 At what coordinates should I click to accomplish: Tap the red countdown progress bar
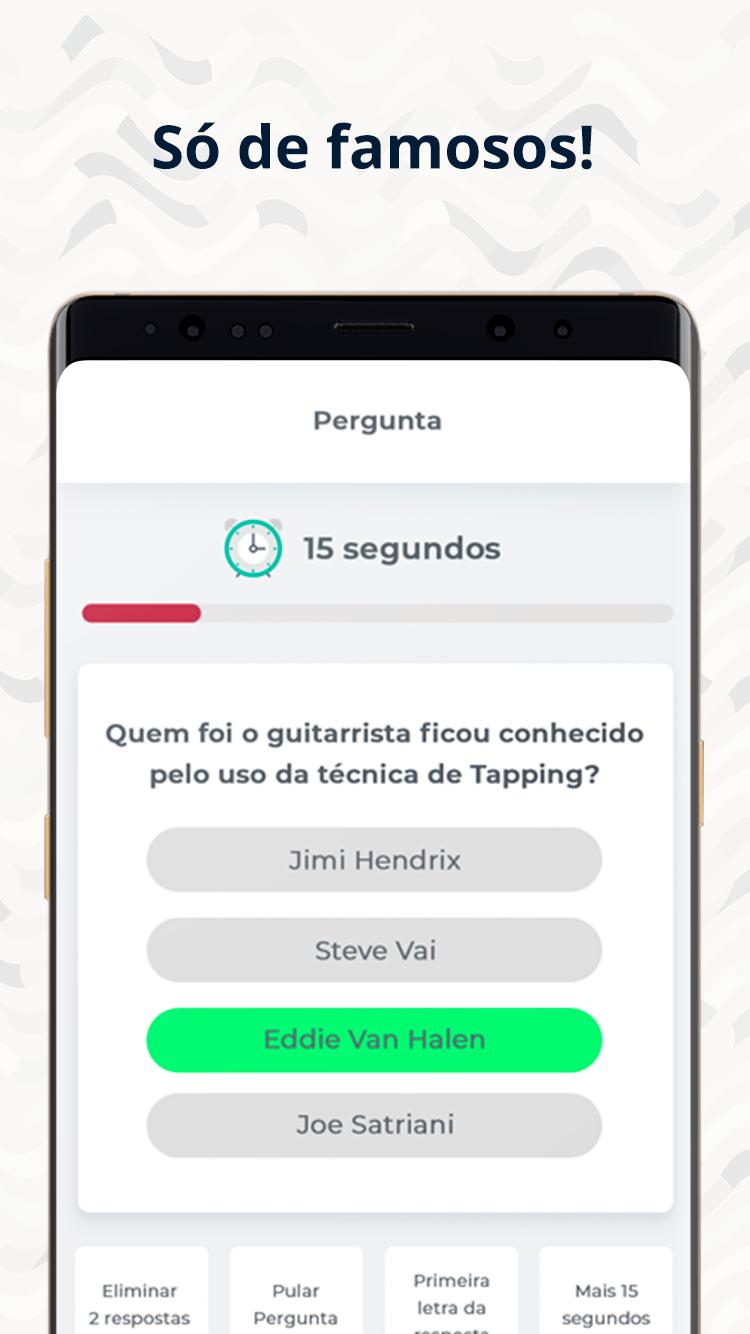[140, 613]
